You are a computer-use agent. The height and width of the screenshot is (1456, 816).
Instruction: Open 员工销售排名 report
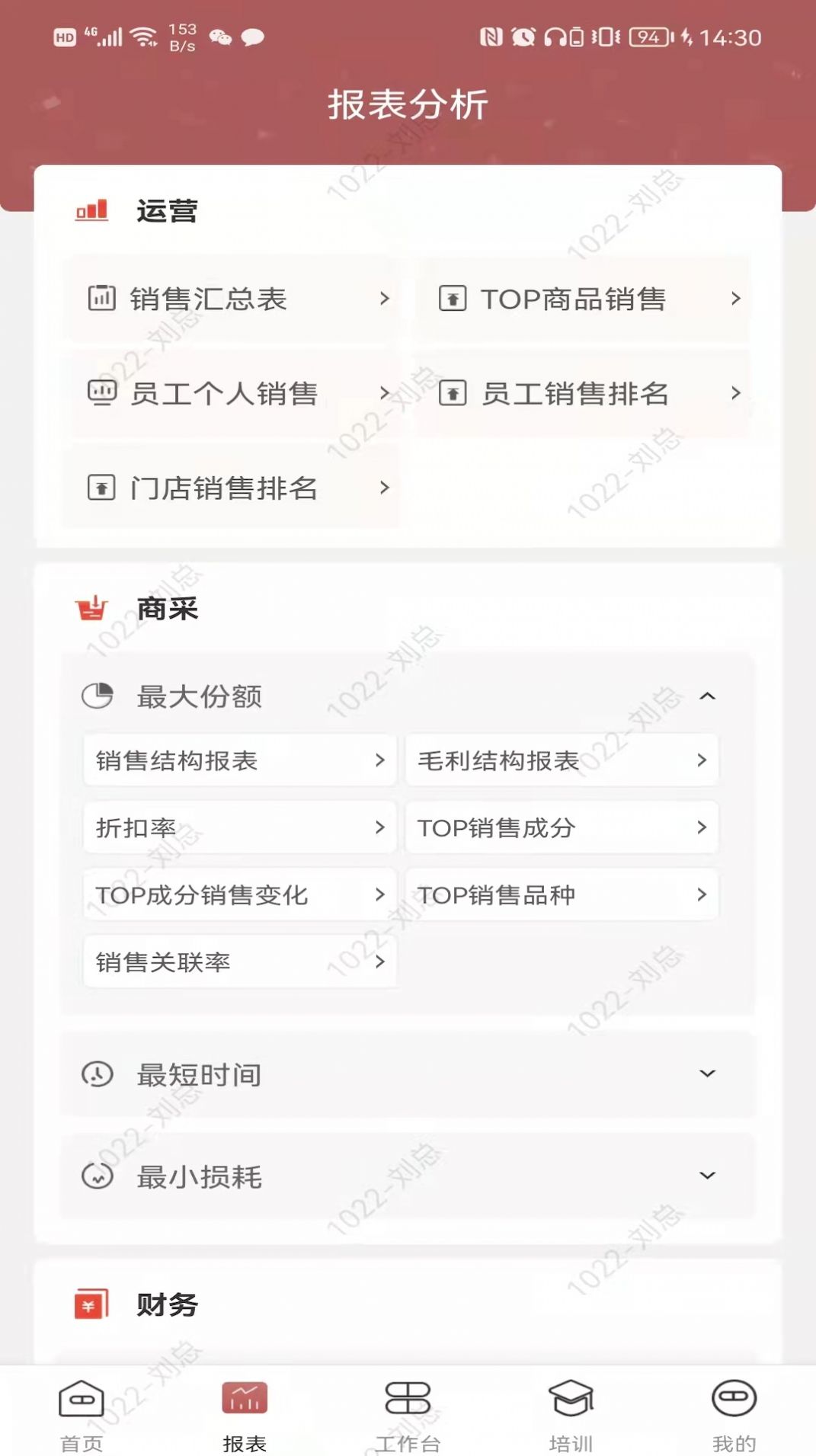click(x=583, y=393)
